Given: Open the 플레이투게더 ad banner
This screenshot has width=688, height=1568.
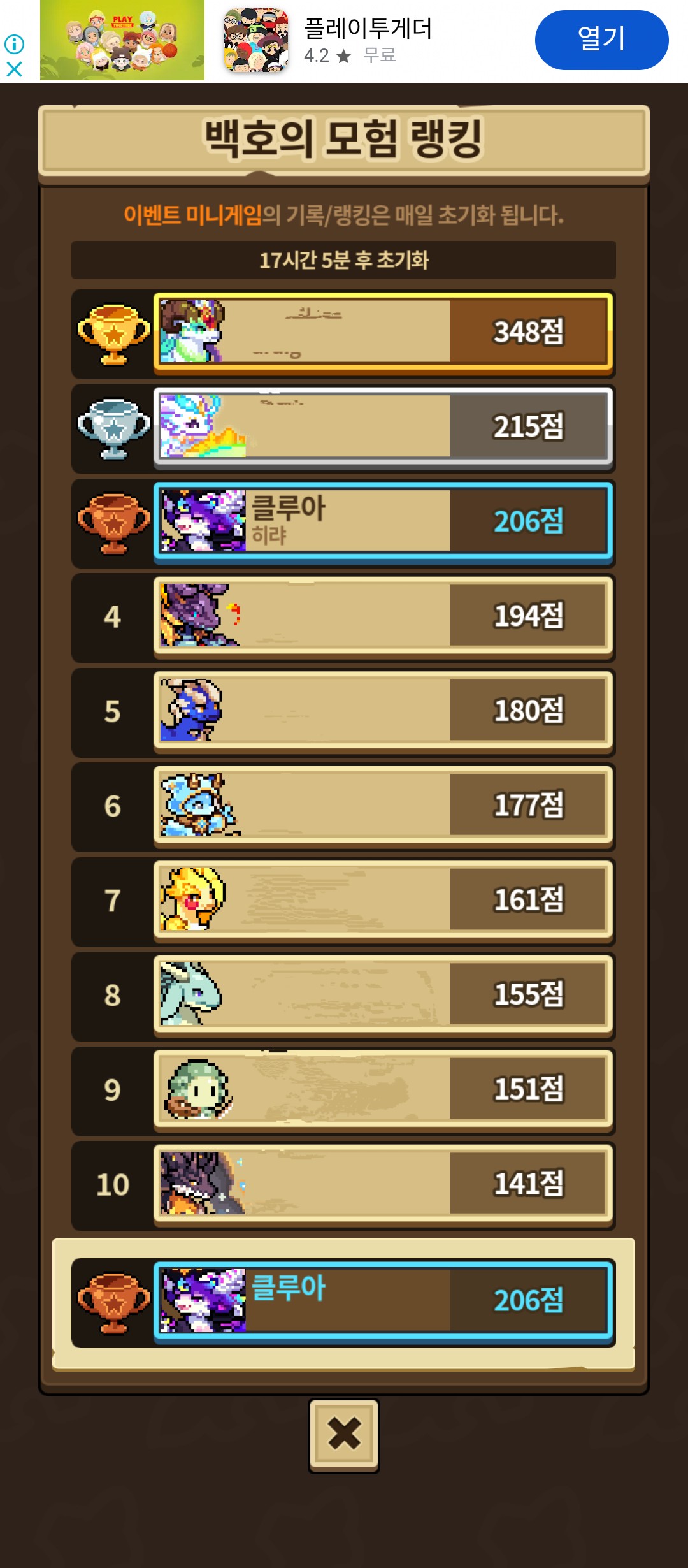Looking at the screenshot, I should [368, 41].
